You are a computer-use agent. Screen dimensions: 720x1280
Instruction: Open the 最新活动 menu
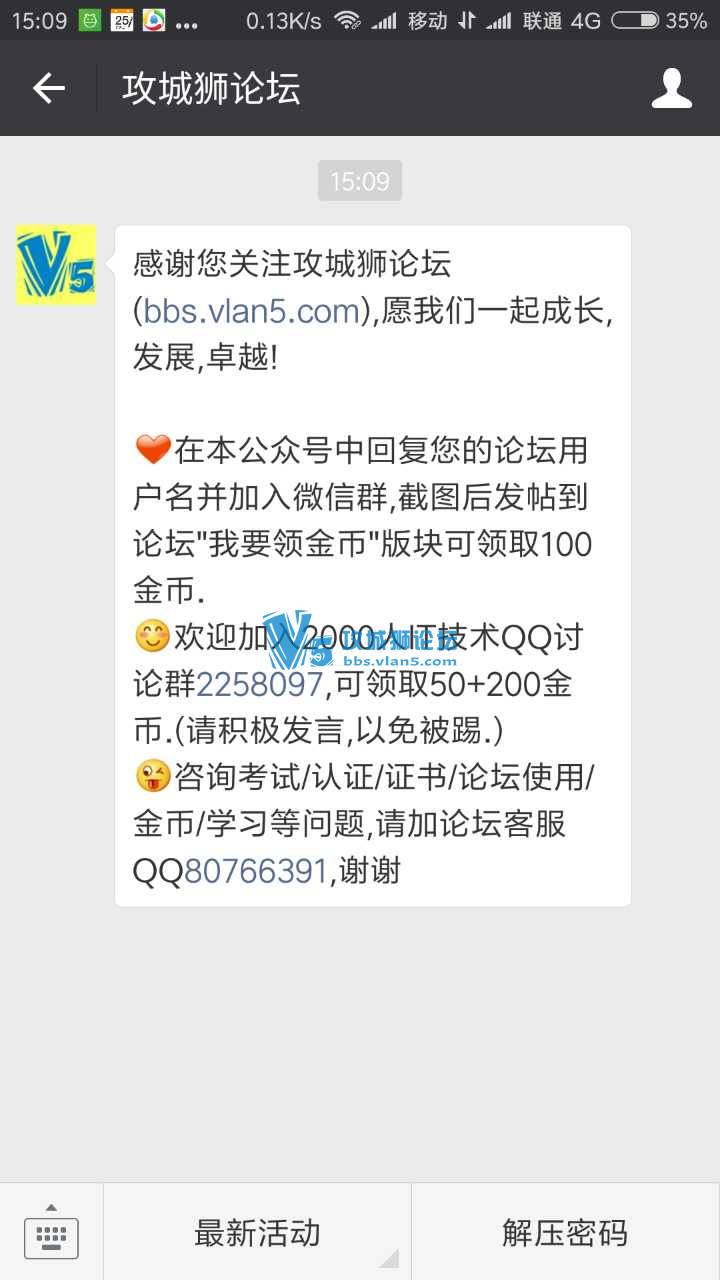(x=257, y=1232)
